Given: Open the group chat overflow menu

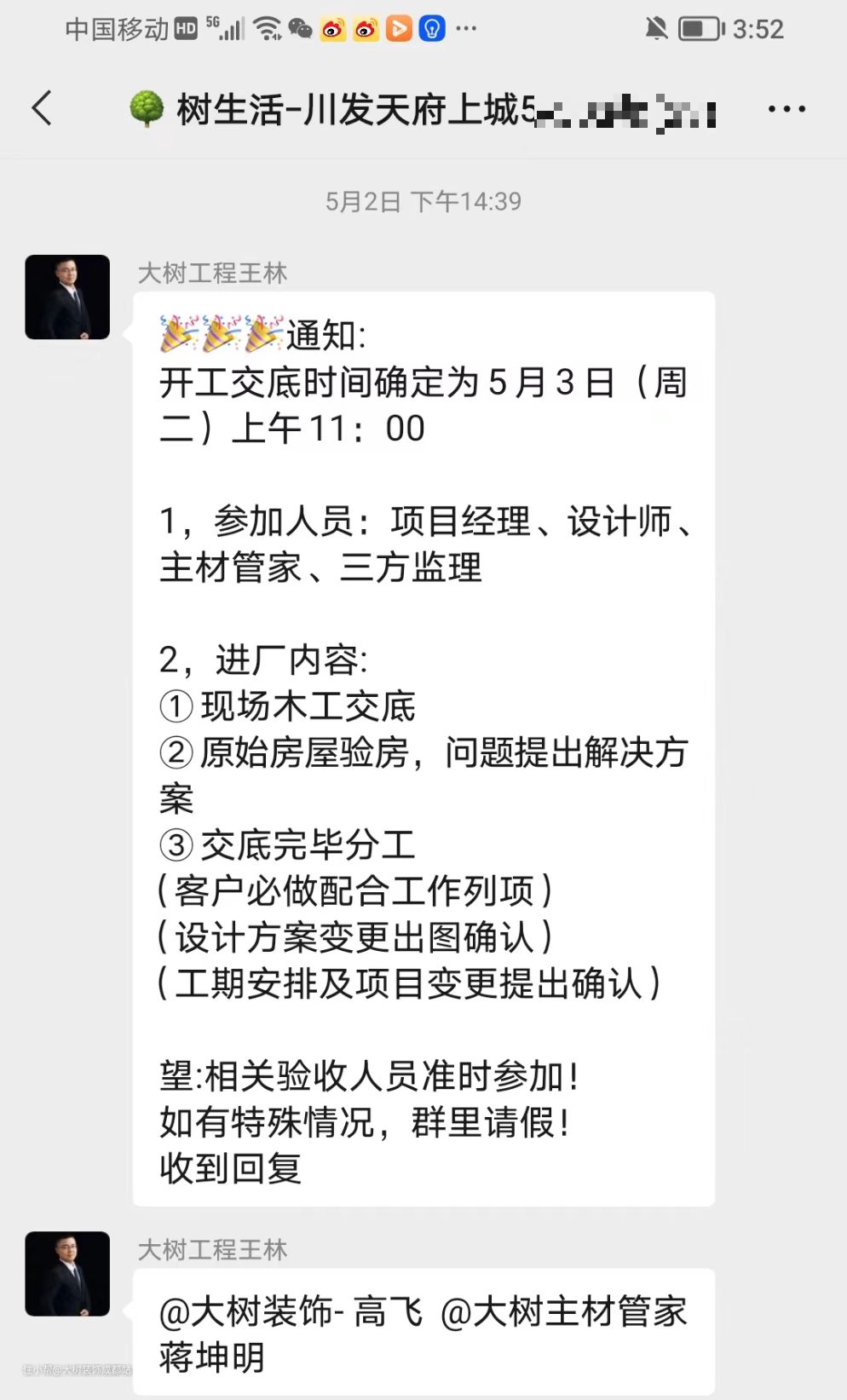Looking at the screenshot, I should pos(786,109).
